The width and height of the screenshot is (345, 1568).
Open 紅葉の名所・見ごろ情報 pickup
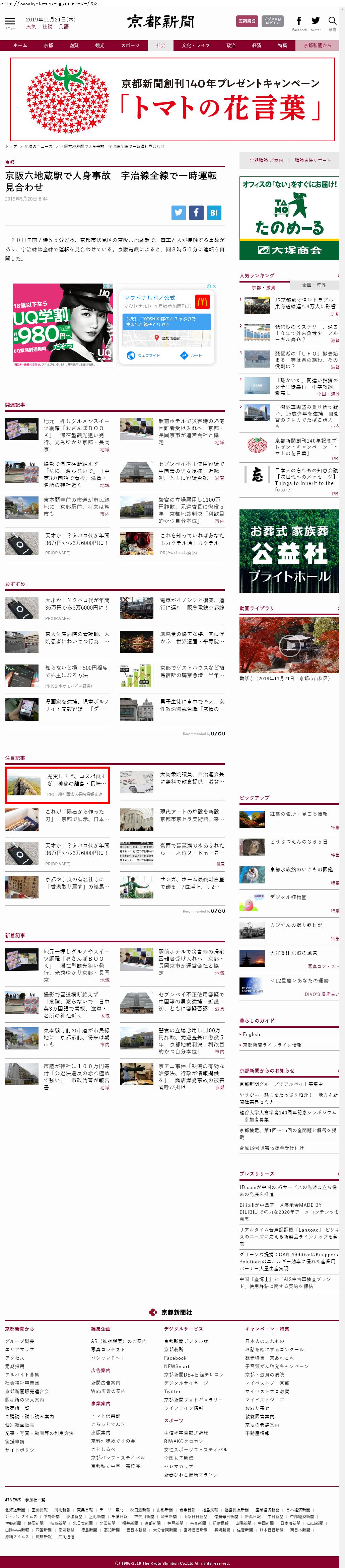pyautogui.click(x=298, y=814)
